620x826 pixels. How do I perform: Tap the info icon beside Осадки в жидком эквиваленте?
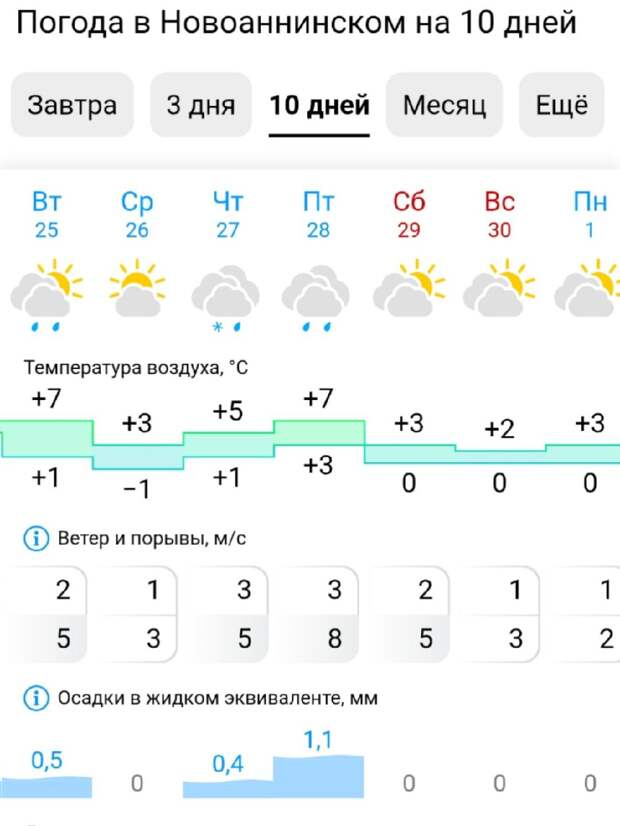point(36,697)
